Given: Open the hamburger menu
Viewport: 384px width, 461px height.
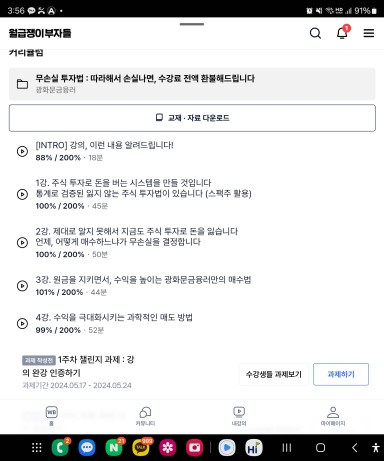Looking at the screenshot, I should tap(369, 33).
